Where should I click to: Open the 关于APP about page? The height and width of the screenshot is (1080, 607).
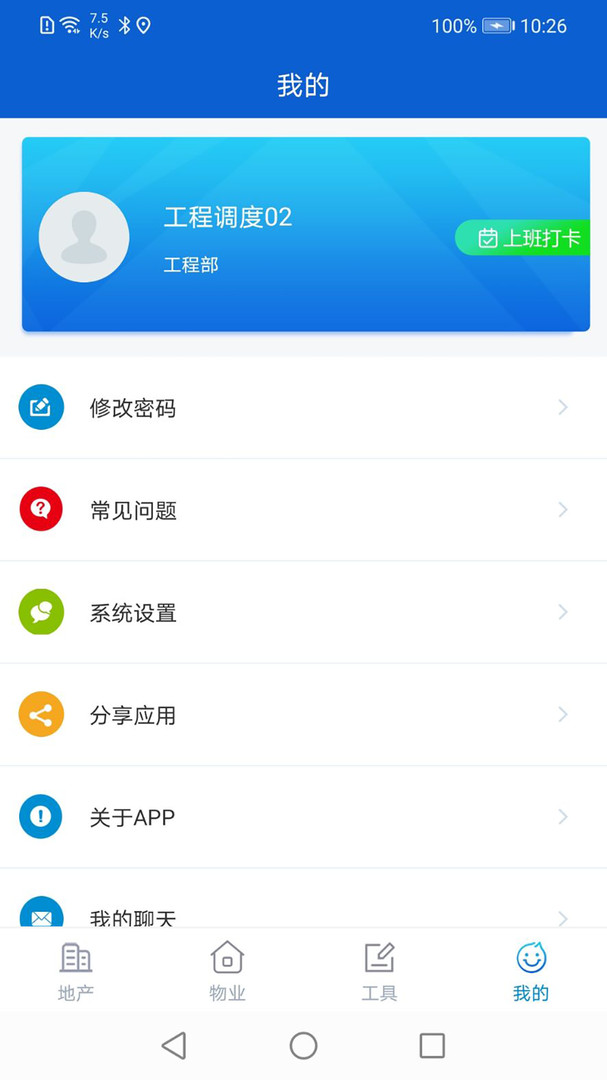(x=303, y=817)
